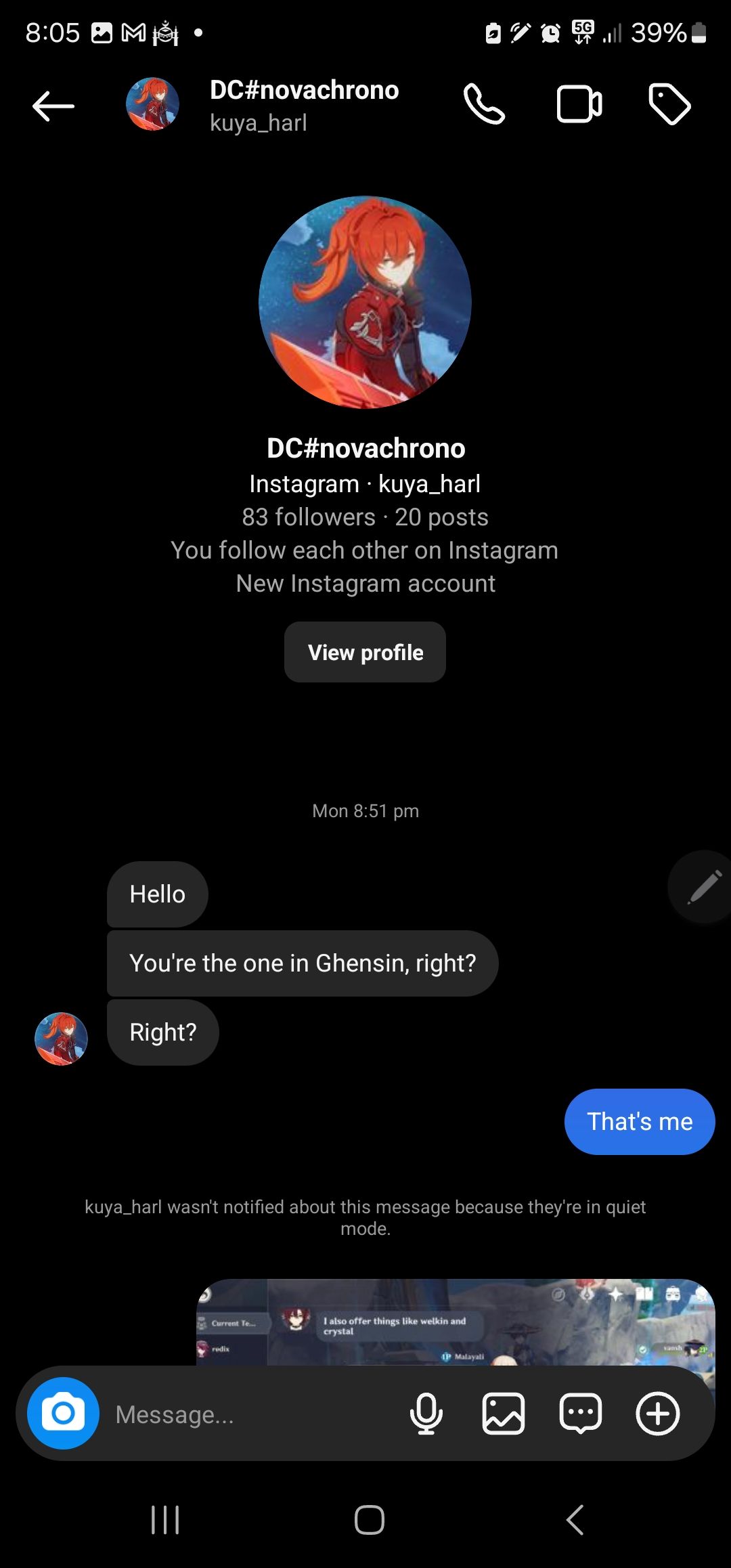Go back to the message list
This screenshot has width=731, height=1568.
(53, 106)
